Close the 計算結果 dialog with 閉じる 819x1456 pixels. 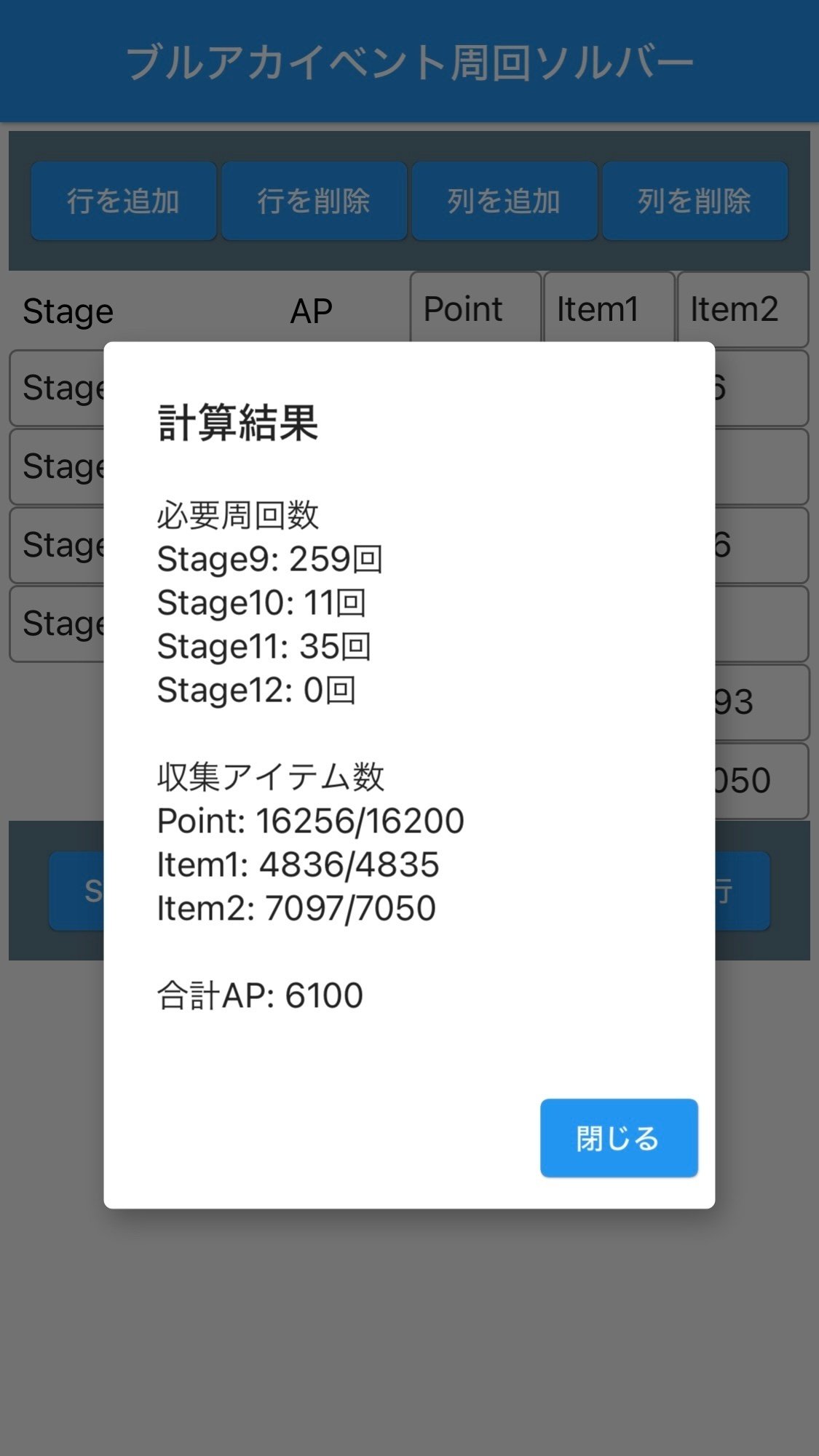tap(619, 1137)
